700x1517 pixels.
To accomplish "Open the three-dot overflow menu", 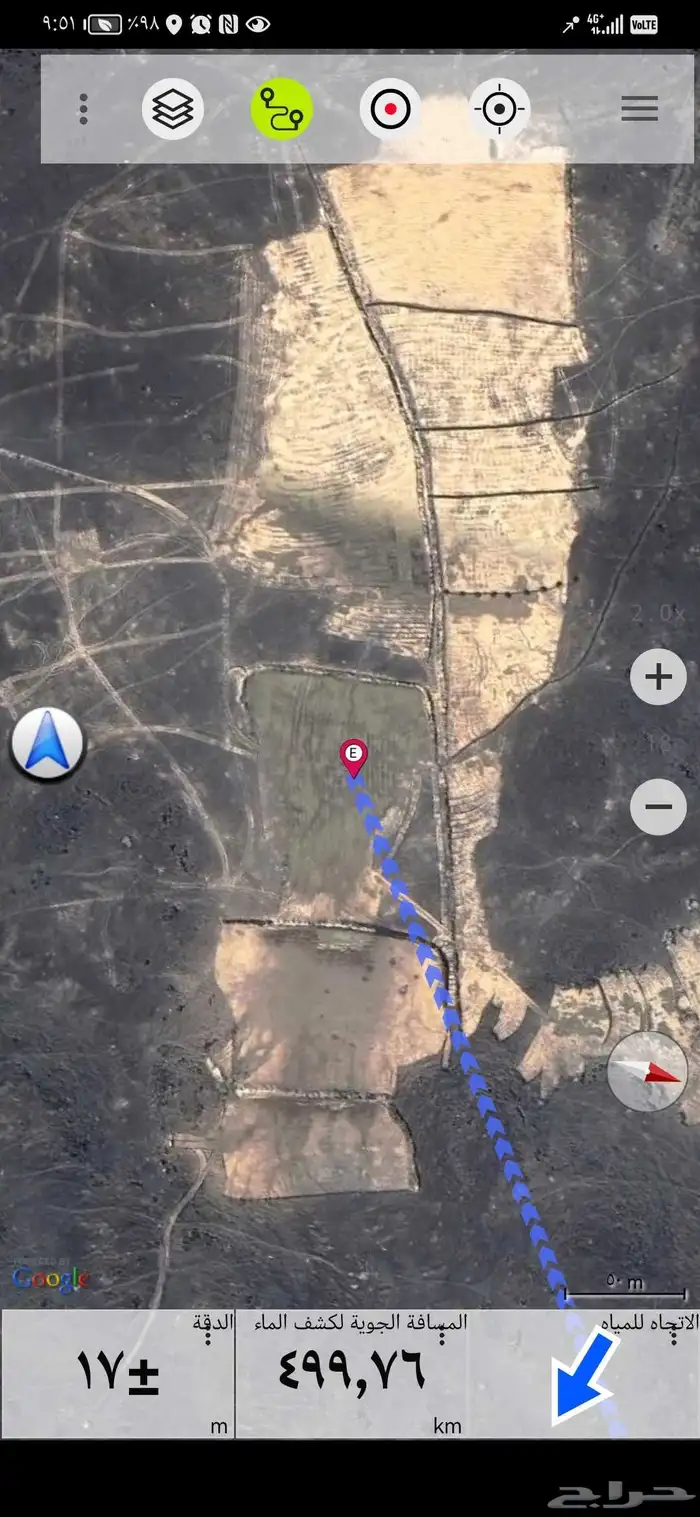I will coord(84,109).
